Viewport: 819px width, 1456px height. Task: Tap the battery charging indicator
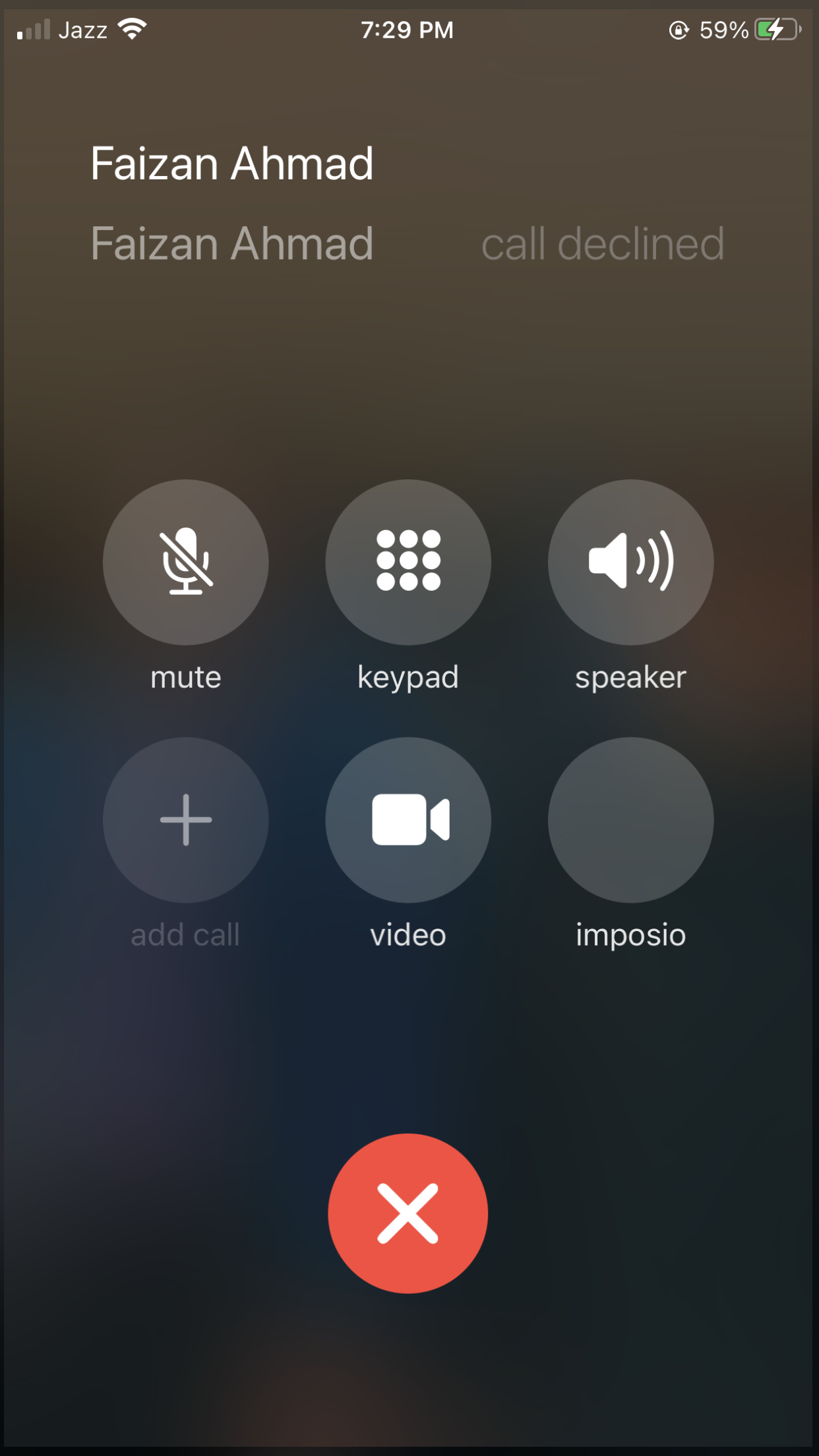pyautogui.click(x=775, y=29)
